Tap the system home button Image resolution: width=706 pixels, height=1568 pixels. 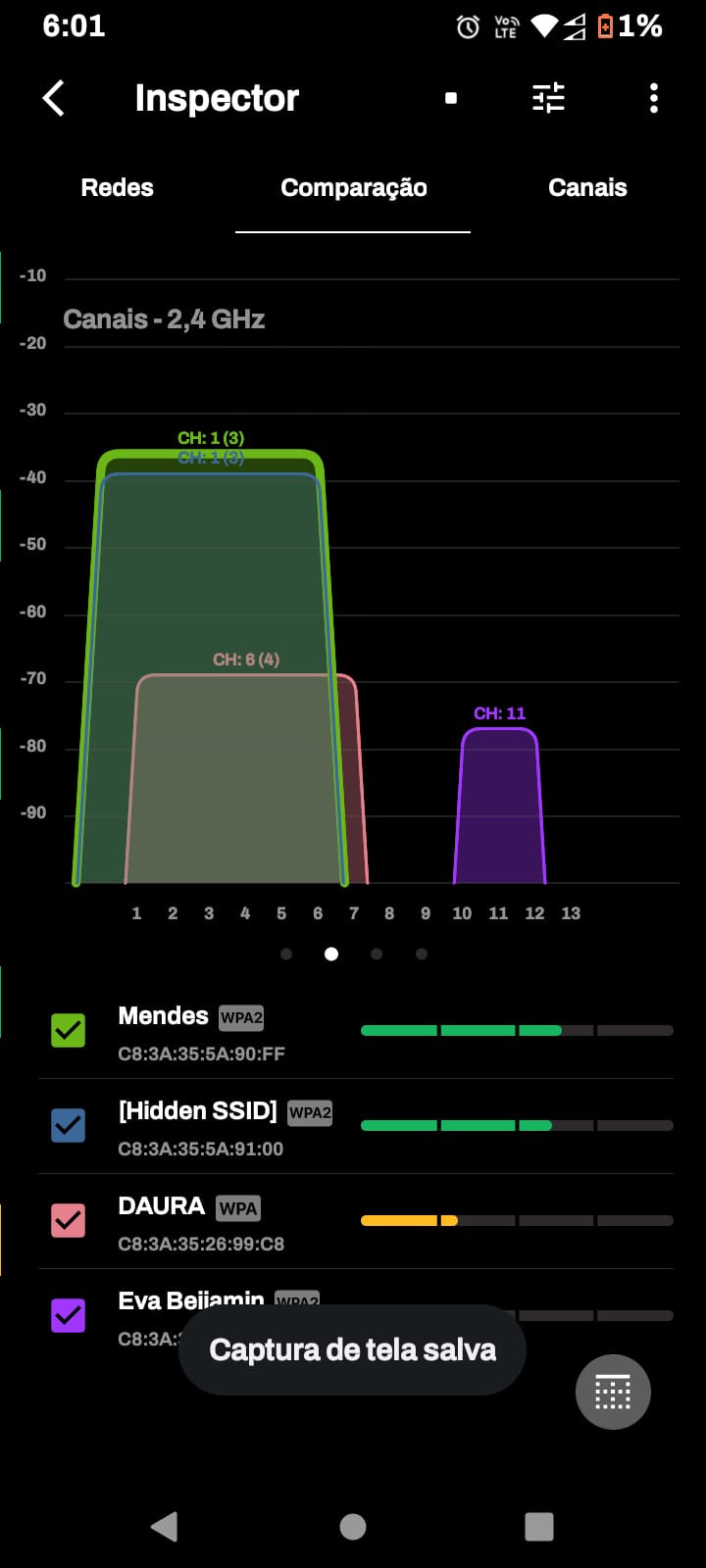353,1526
